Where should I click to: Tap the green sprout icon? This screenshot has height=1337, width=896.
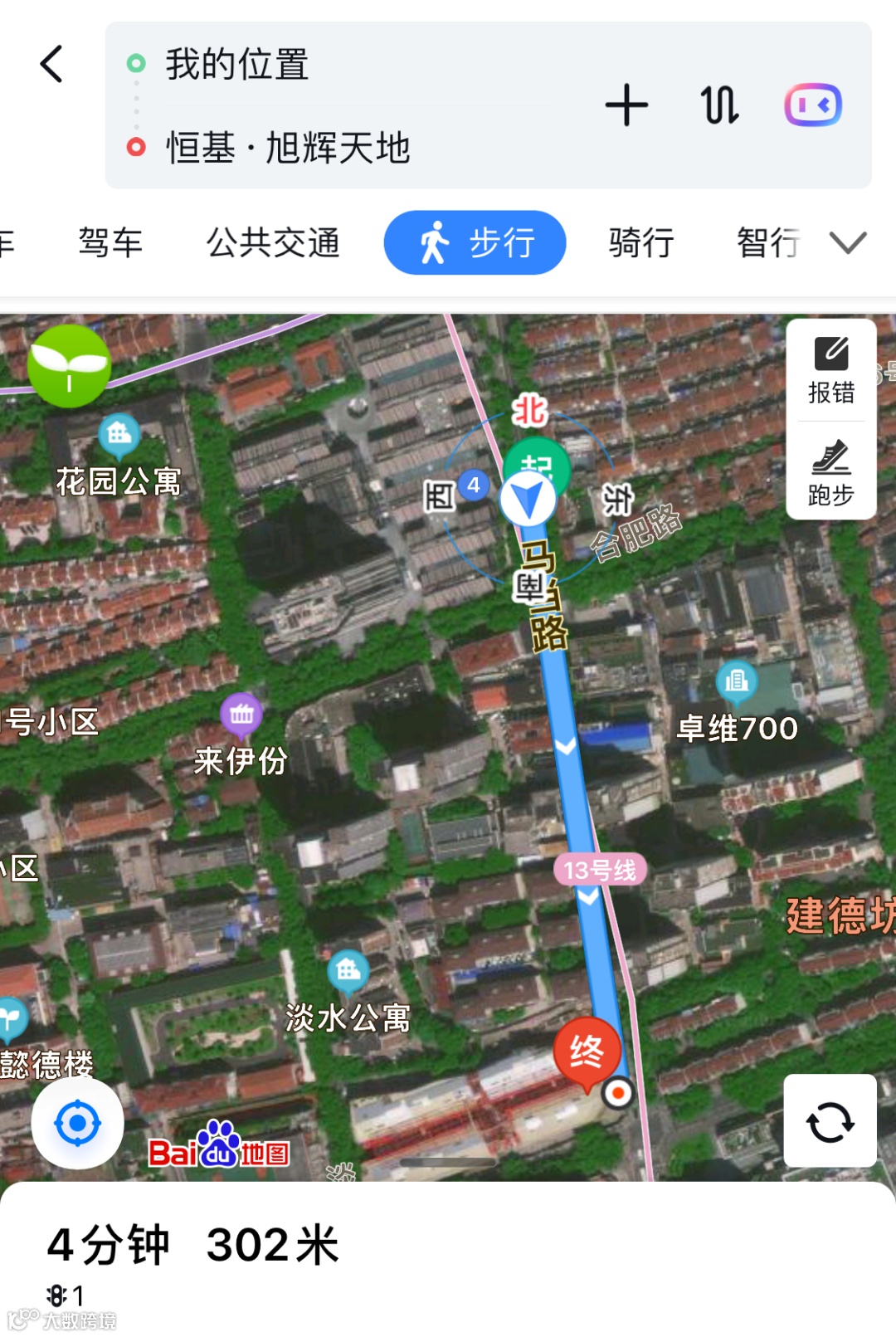[69, 365]
